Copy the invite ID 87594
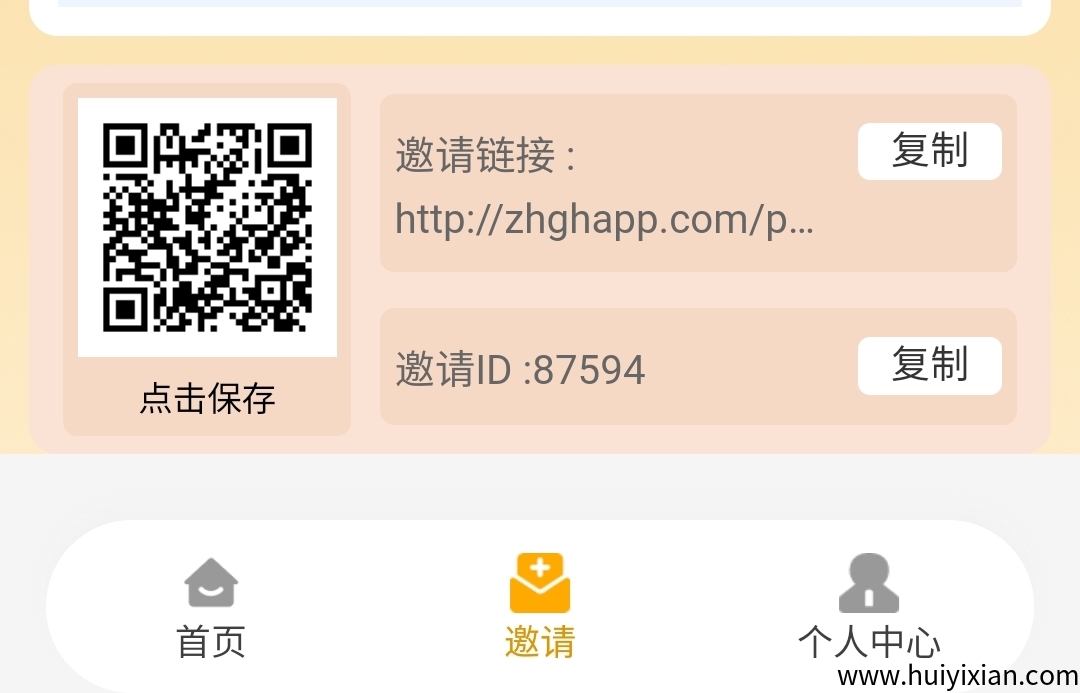 pos(929,366)
